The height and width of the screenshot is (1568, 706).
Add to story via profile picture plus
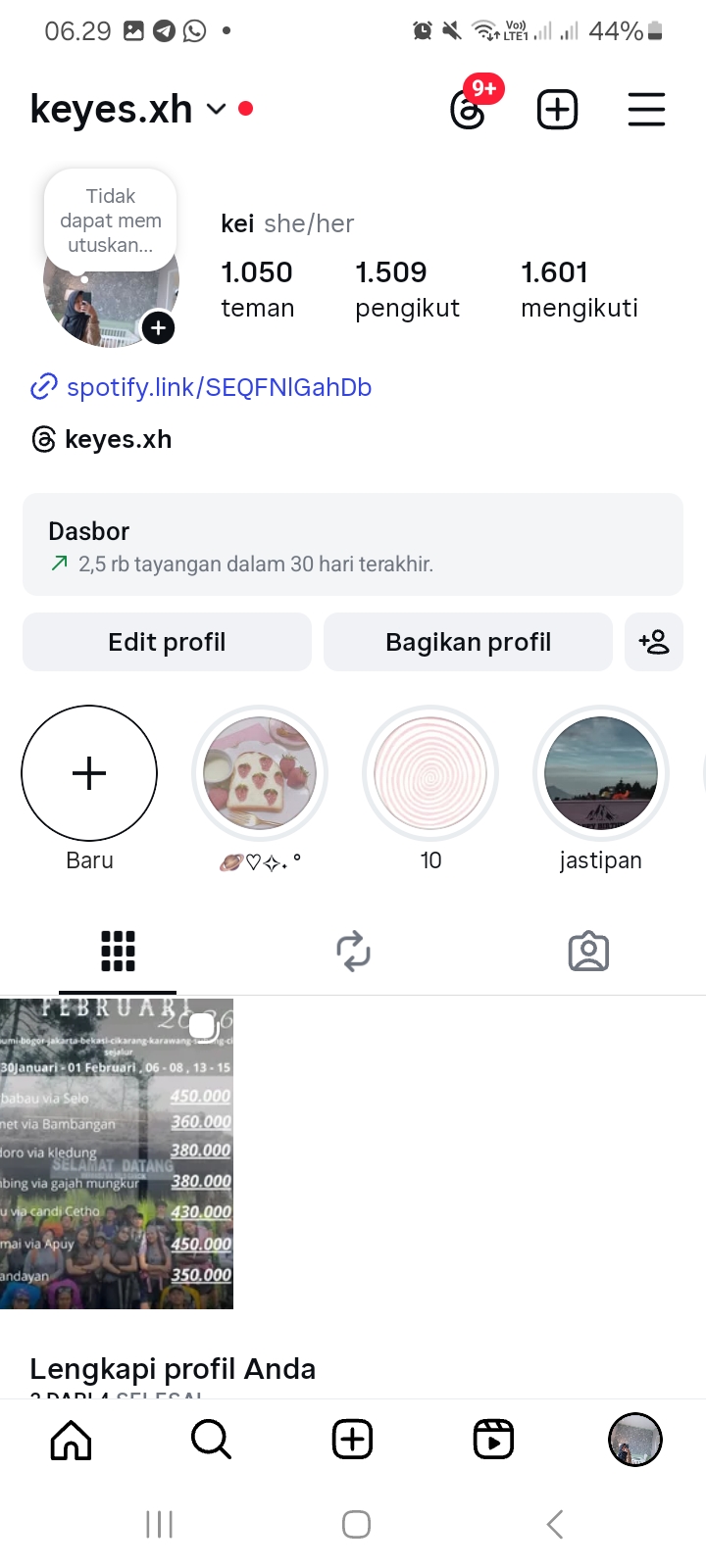[x=159, y=327]
